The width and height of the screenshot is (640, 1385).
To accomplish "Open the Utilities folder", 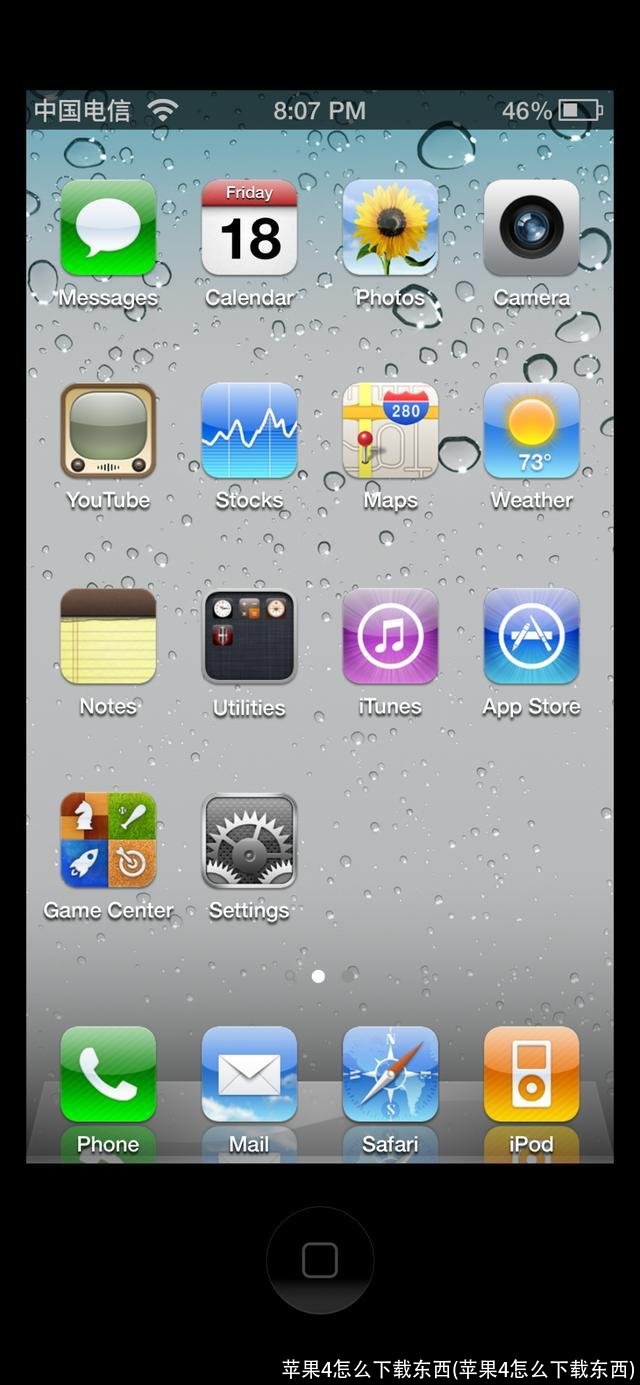I will point(249,637).
